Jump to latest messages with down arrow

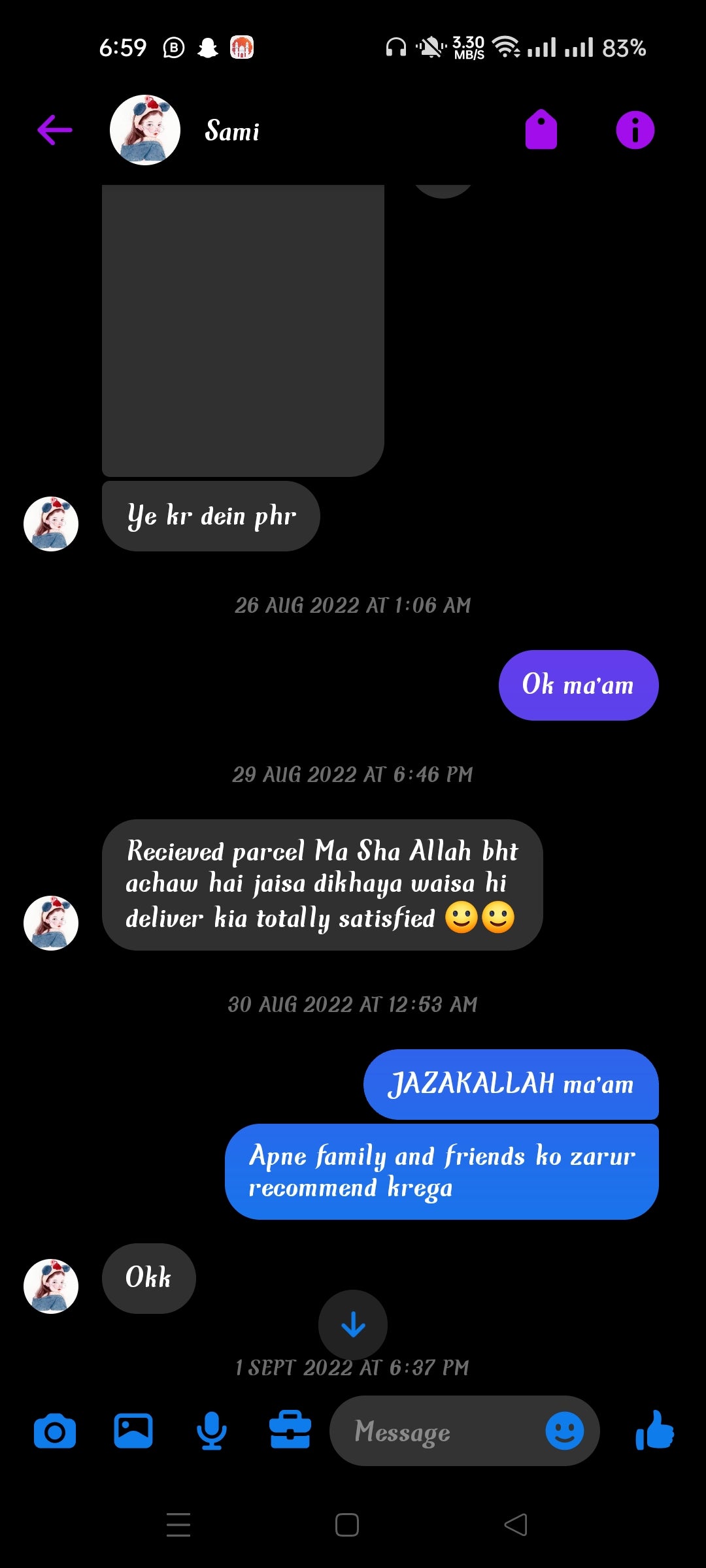tap(353, 1324)
